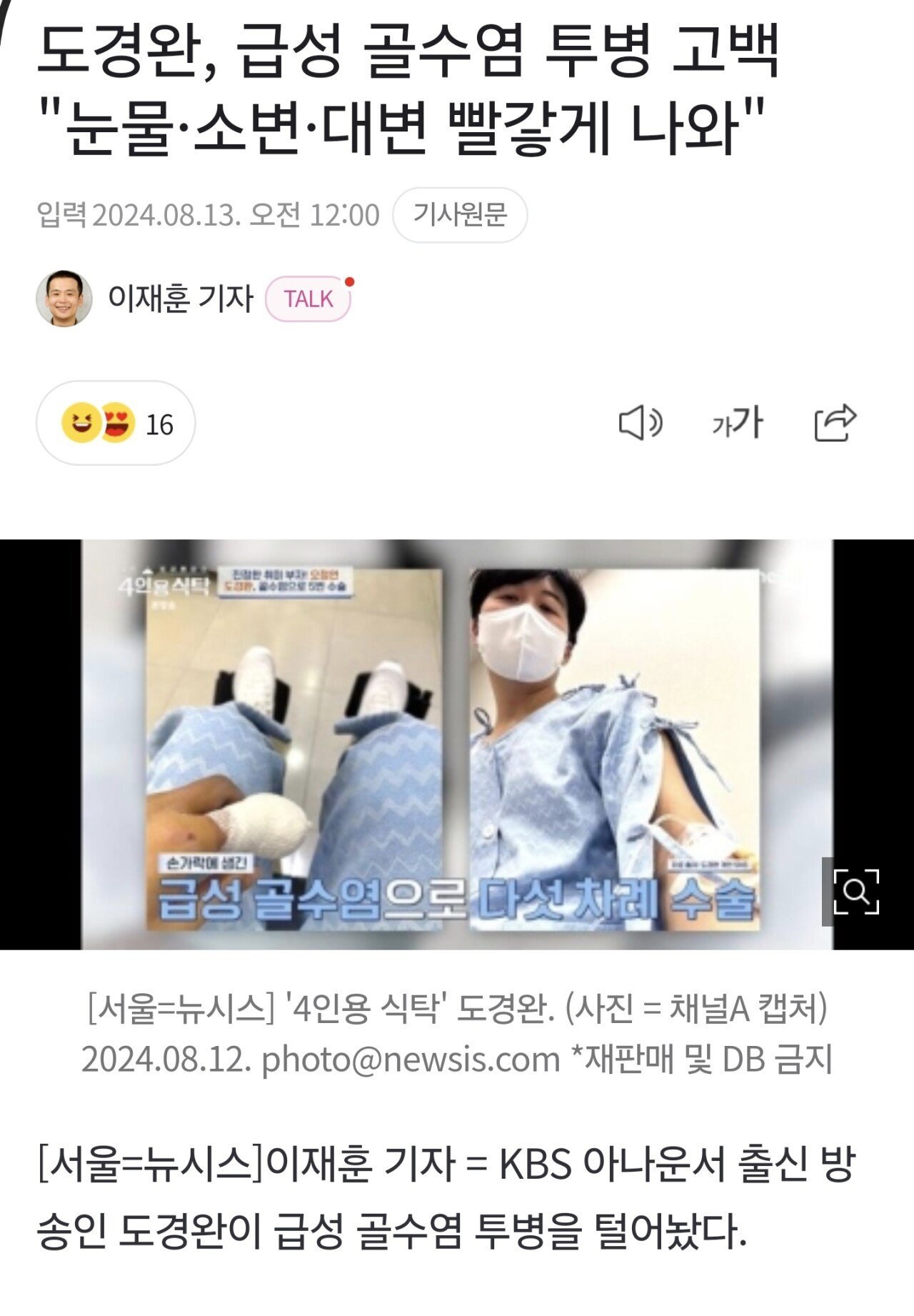Open the 기사원문 original article link
Image resolution: width=914 pixels, height=1316 pixels.
point(460,214)
